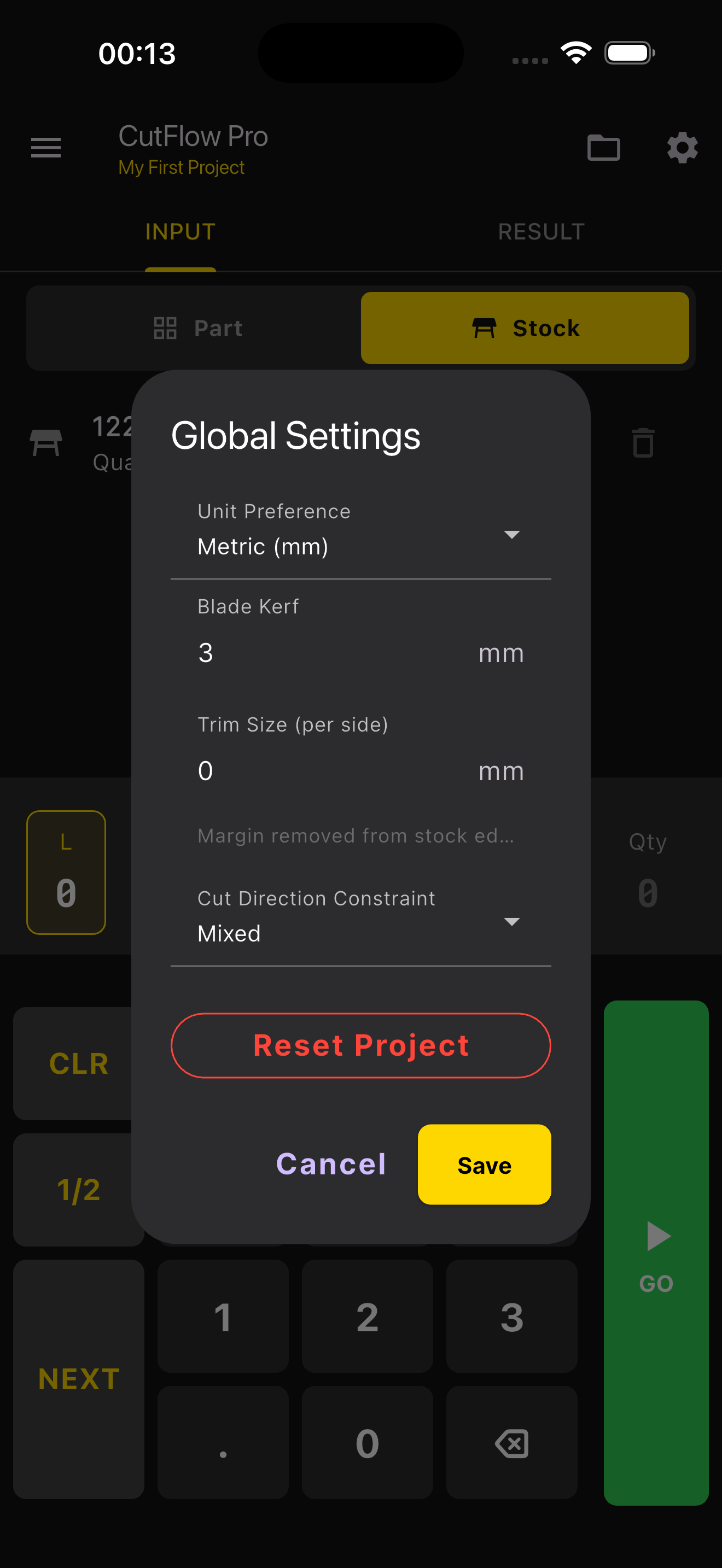
Task: Open the settings gear icon
Action: click(683, 148)
